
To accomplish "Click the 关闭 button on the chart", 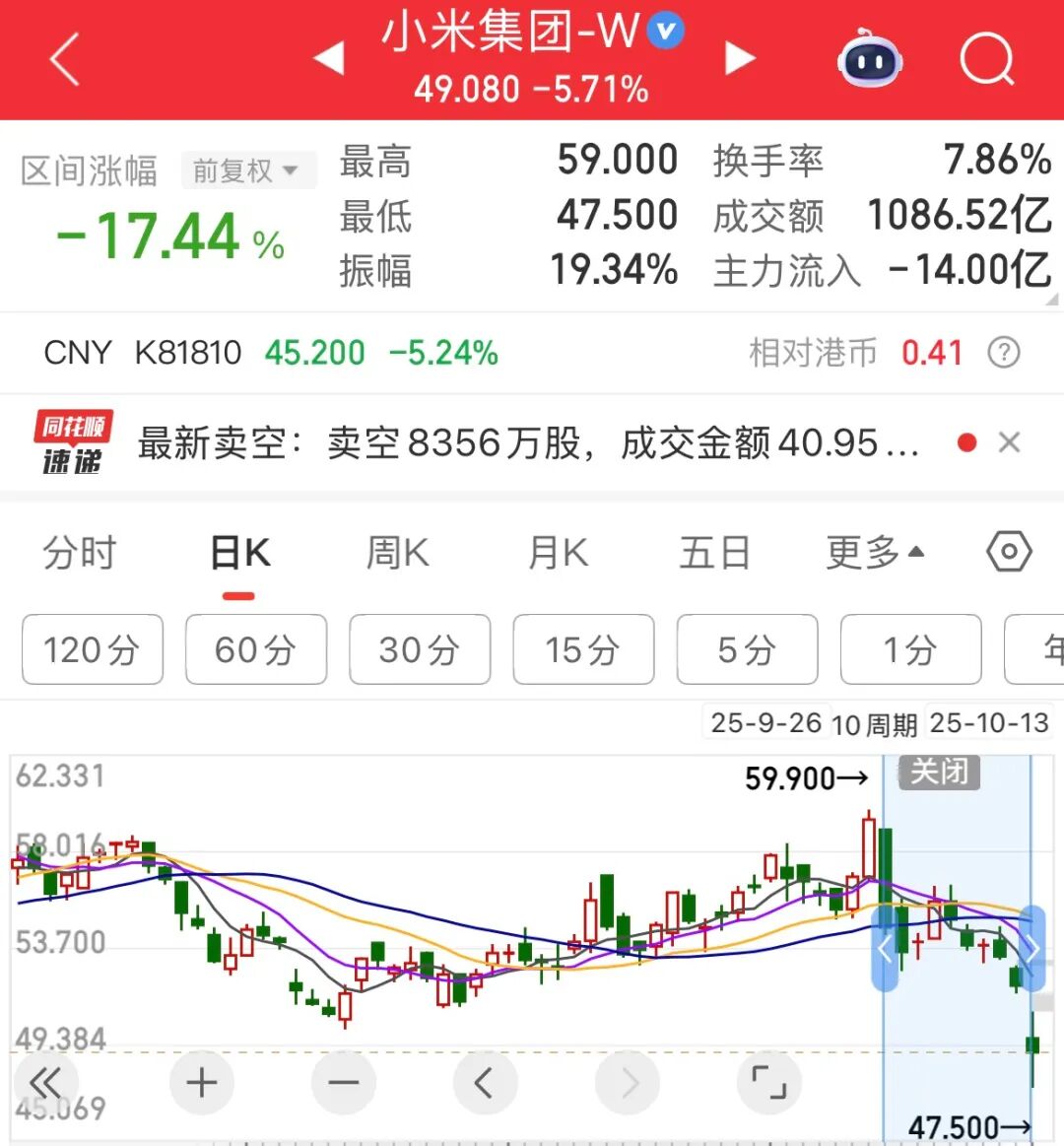I will [939, 774].
